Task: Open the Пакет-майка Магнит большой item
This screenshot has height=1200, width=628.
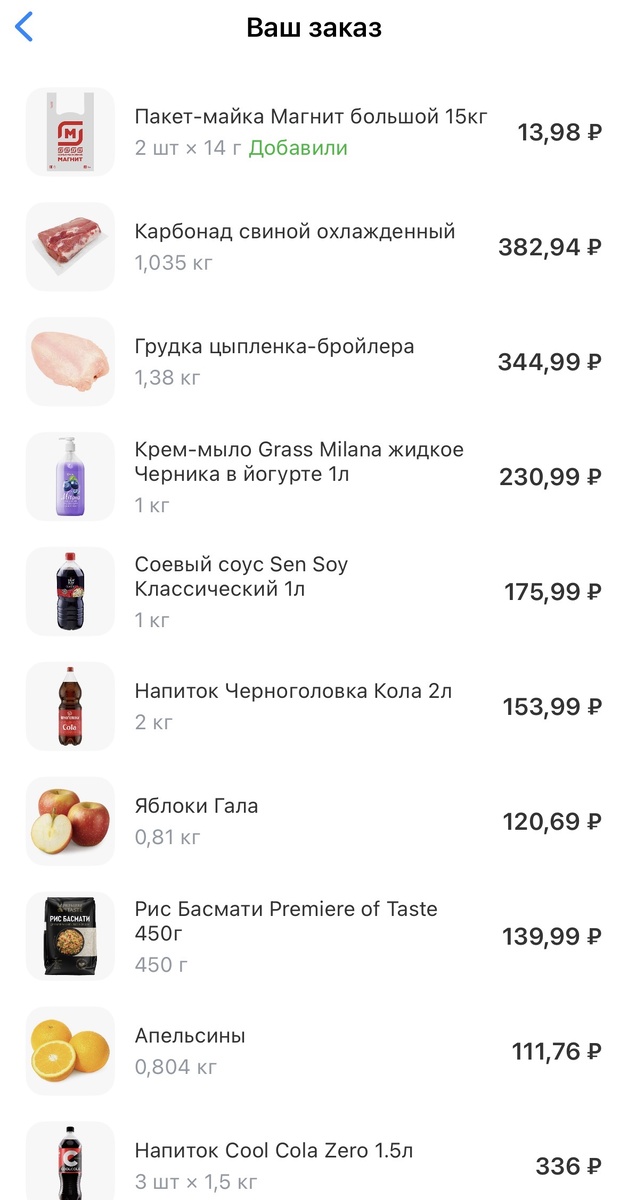Action: coord(311,132)
